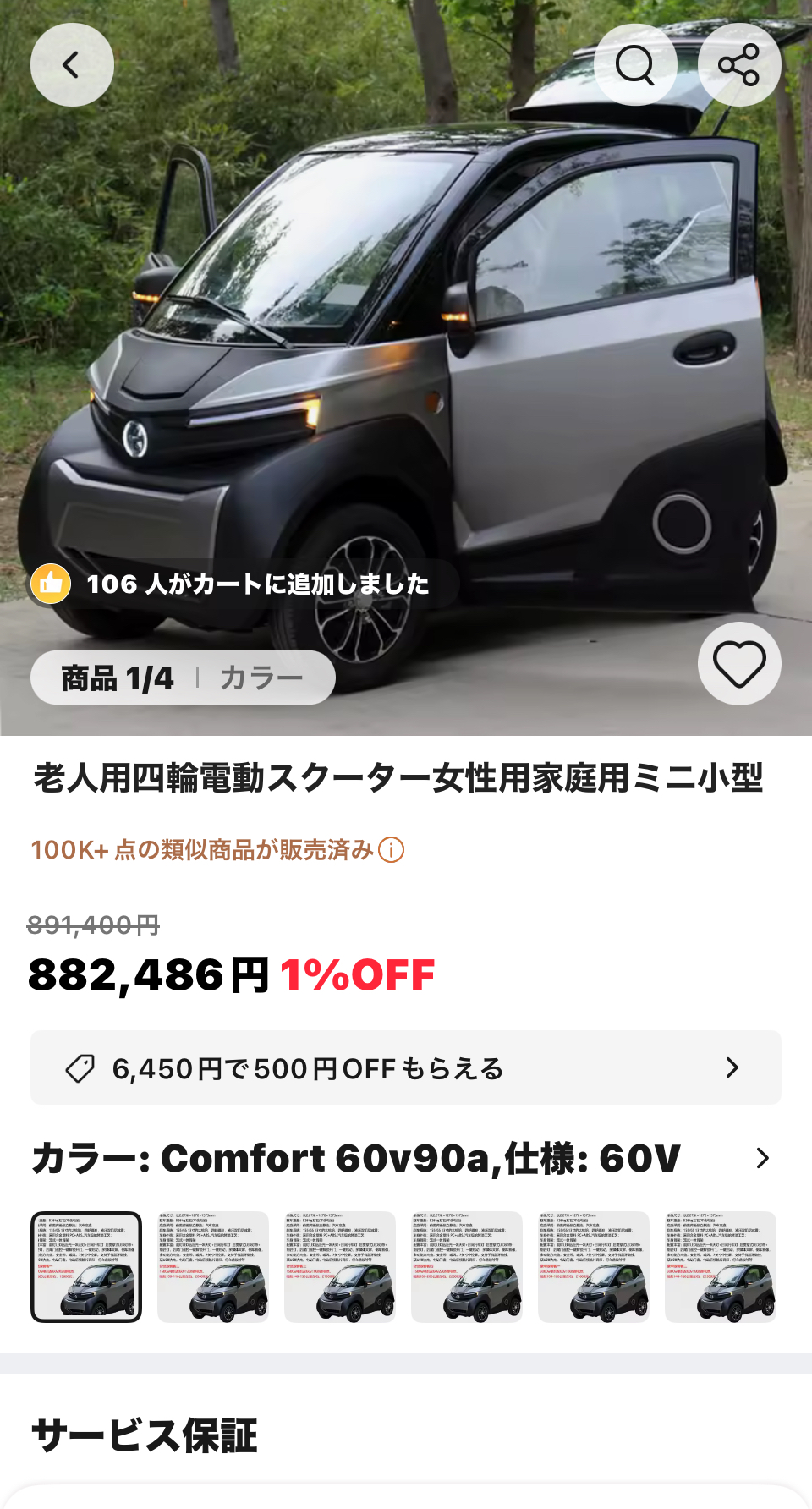Open search from the magnifier icon
This screenshot has width=812, height=1509.
click(x=635, y=65)
